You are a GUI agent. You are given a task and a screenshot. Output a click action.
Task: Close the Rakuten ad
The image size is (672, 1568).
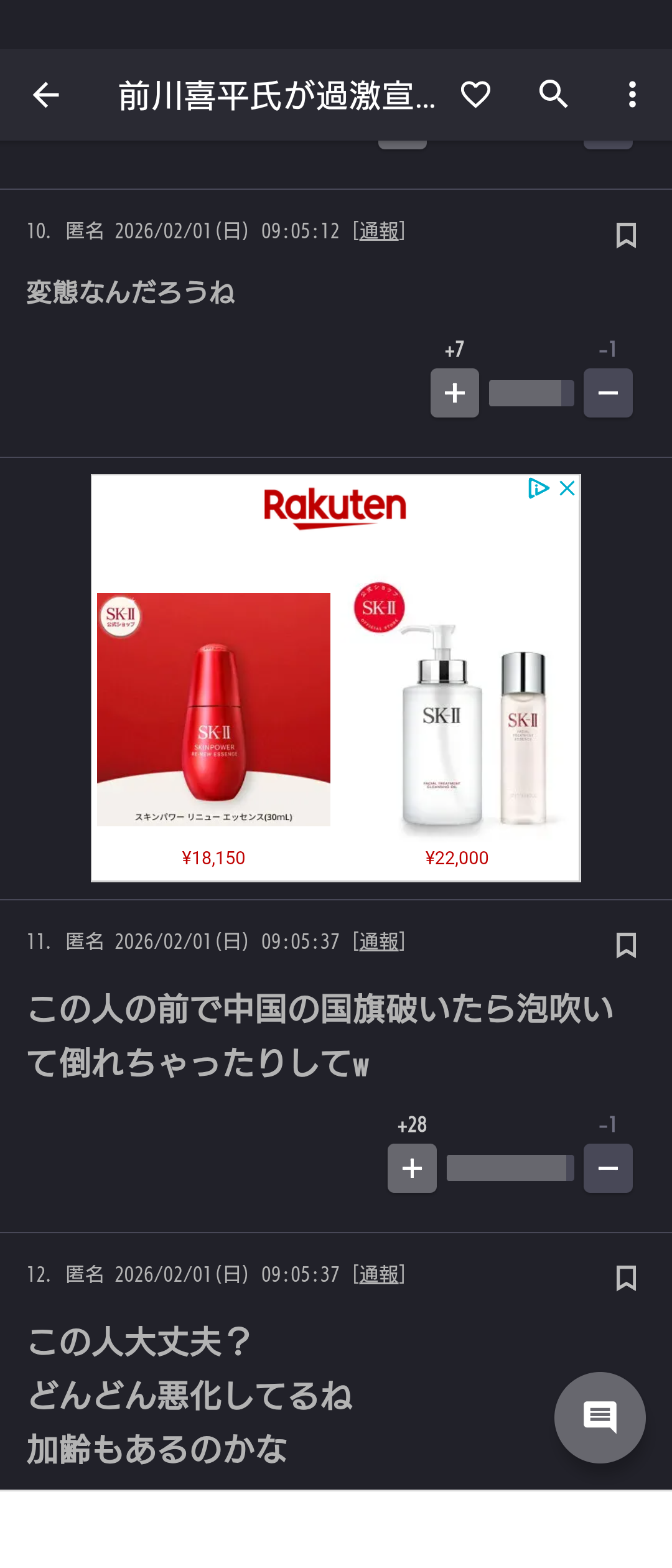click(567, 488)
